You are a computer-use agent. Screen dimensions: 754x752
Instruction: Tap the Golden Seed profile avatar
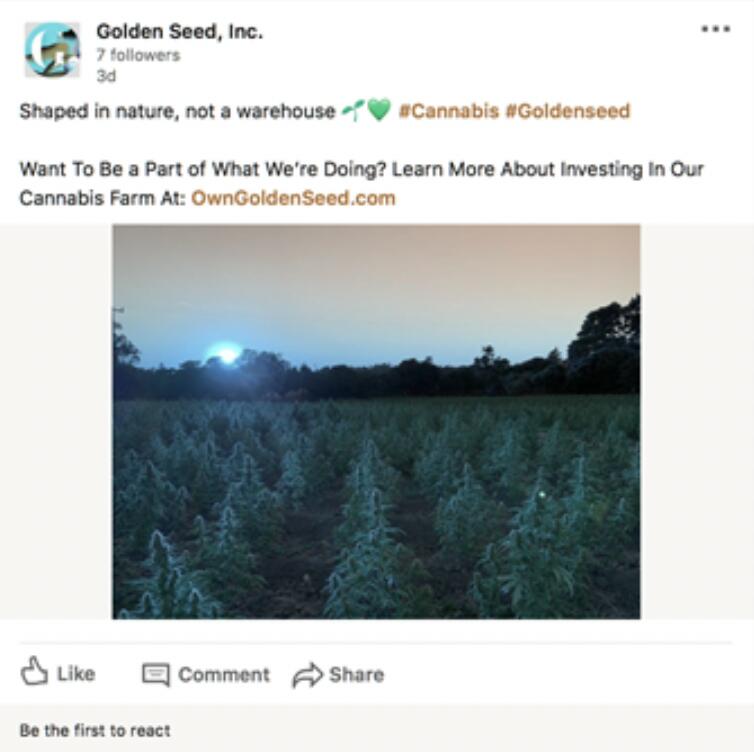point(52,50)
